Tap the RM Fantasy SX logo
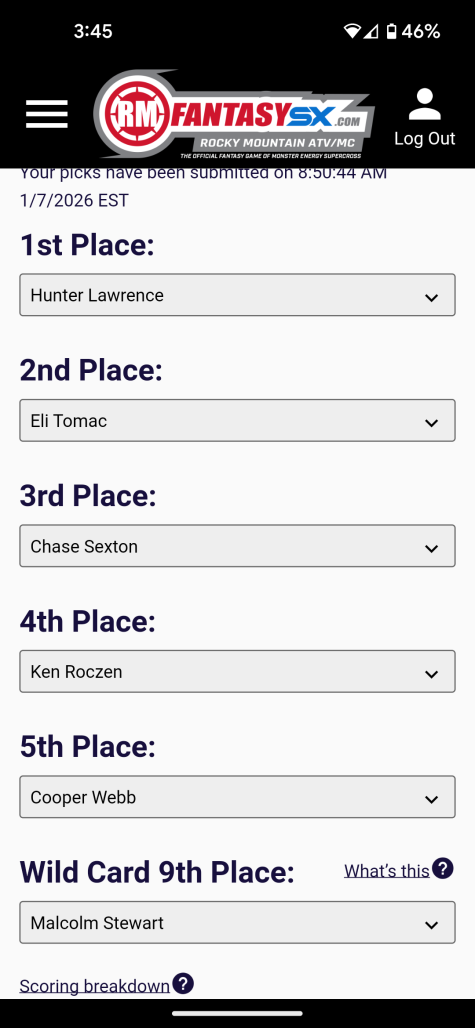 click(x=233, y=115)
